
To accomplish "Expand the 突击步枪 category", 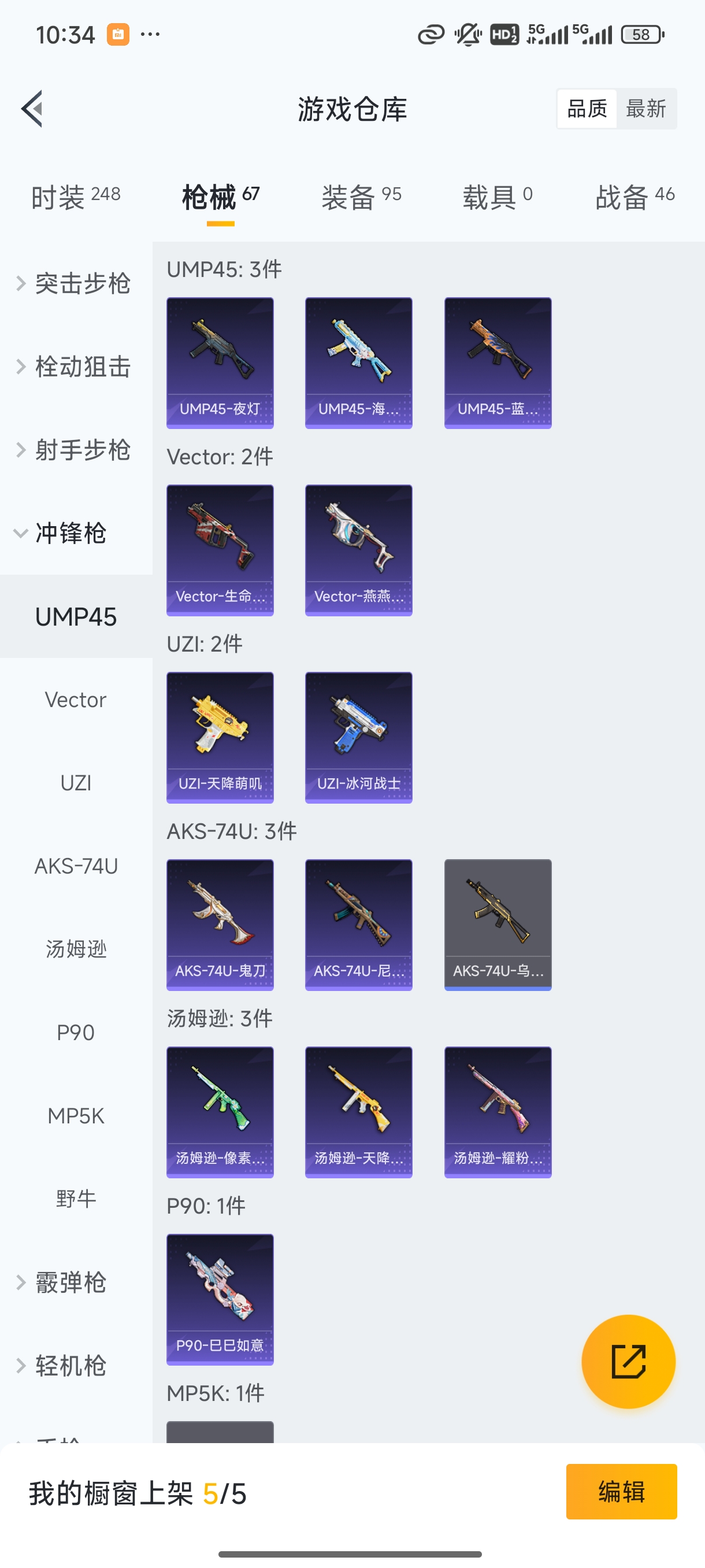I will click(x=76, y=283).
